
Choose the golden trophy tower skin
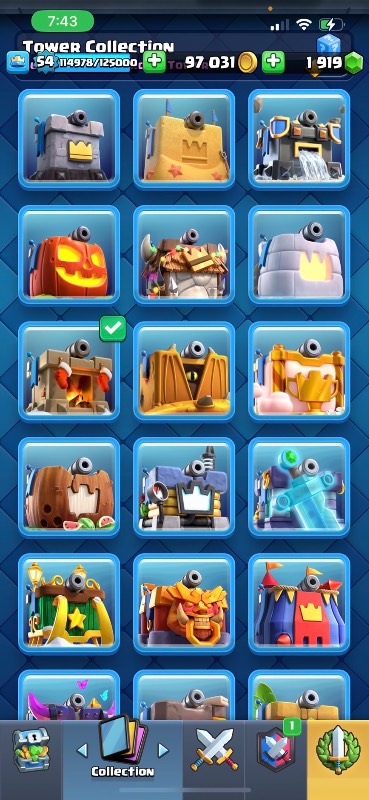[x=299, y=371]
